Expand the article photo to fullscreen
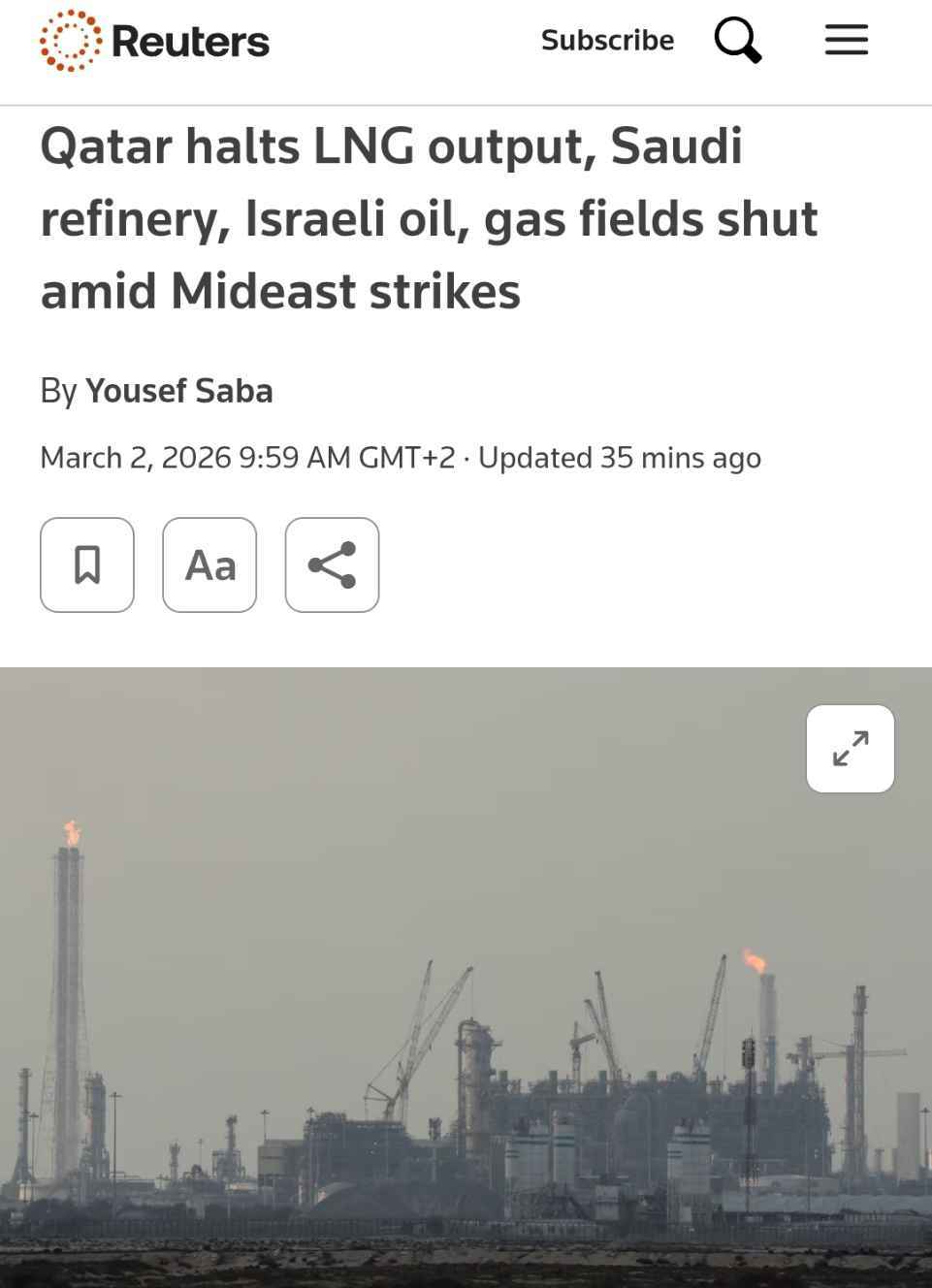The width and height of the screenshot is (932, 1288). click(x=850, y=749)
